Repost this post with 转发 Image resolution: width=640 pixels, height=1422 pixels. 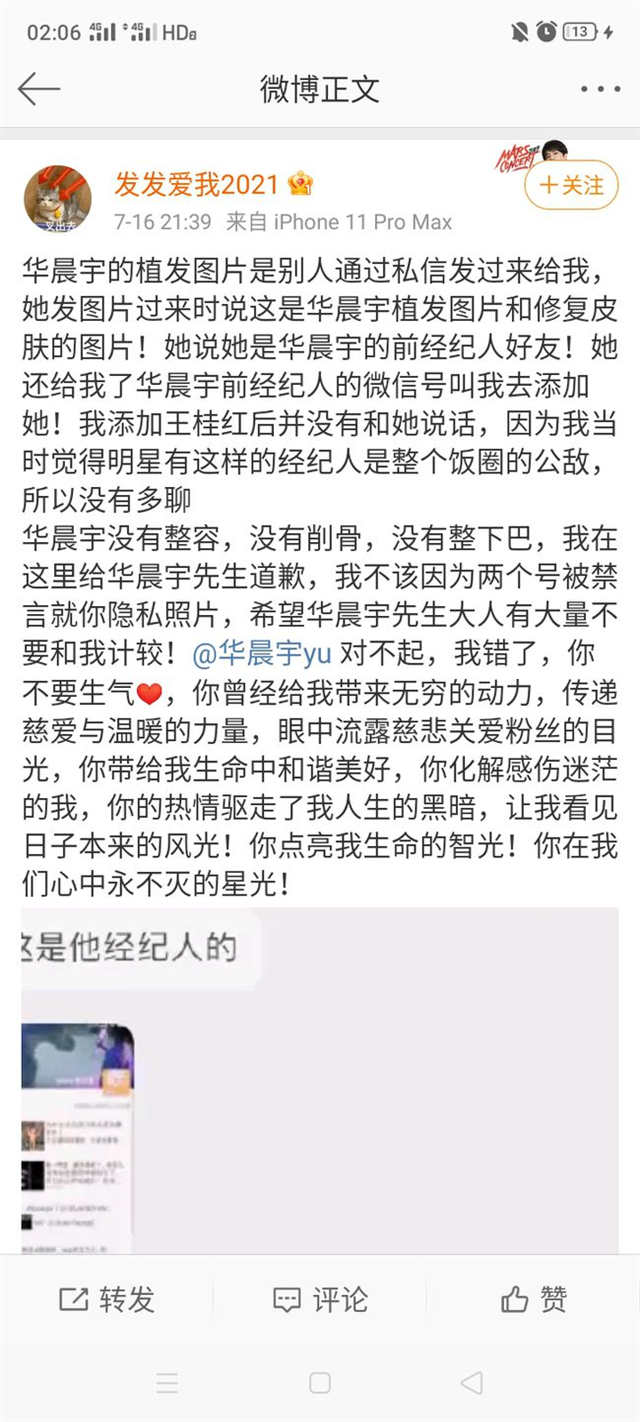click(x=107, y=1299)
